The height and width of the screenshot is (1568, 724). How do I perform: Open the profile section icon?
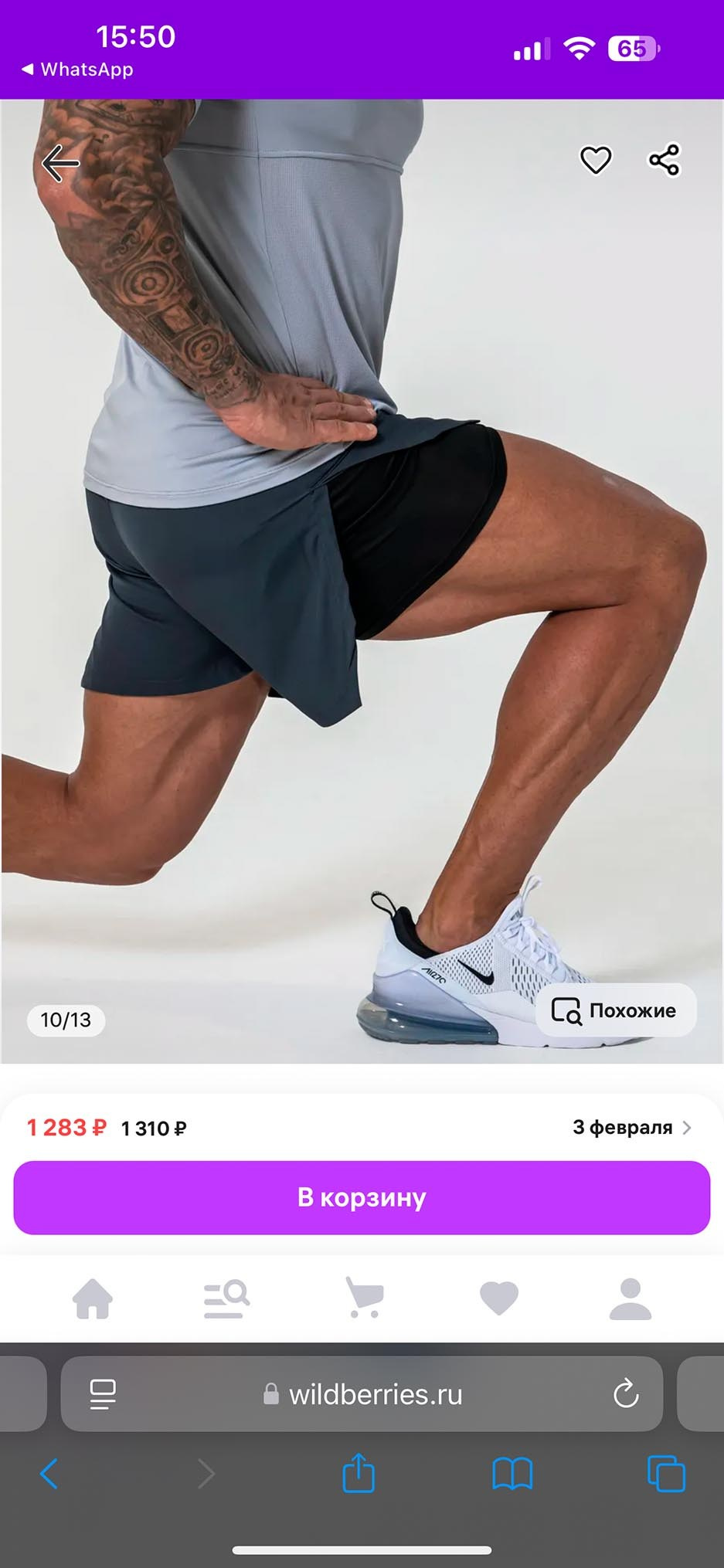pyautogui.click(x=631, y=1297)
